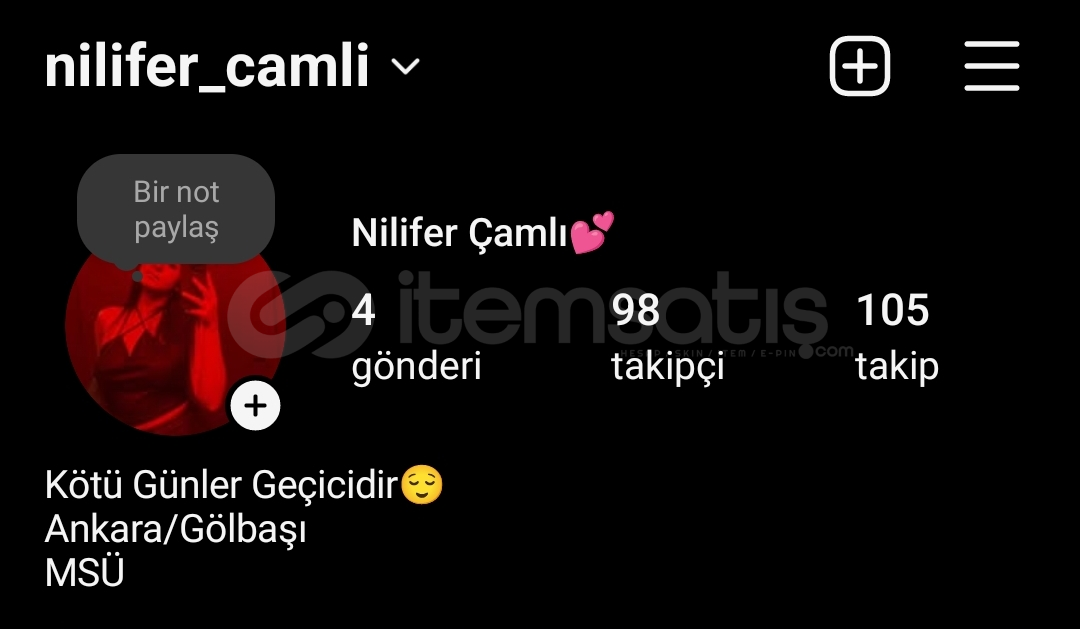The width and height of the screenshot is (1080, 629).
Task: Tap the 'Bir not paylaş' note bubble
Action: pos(176,209)
